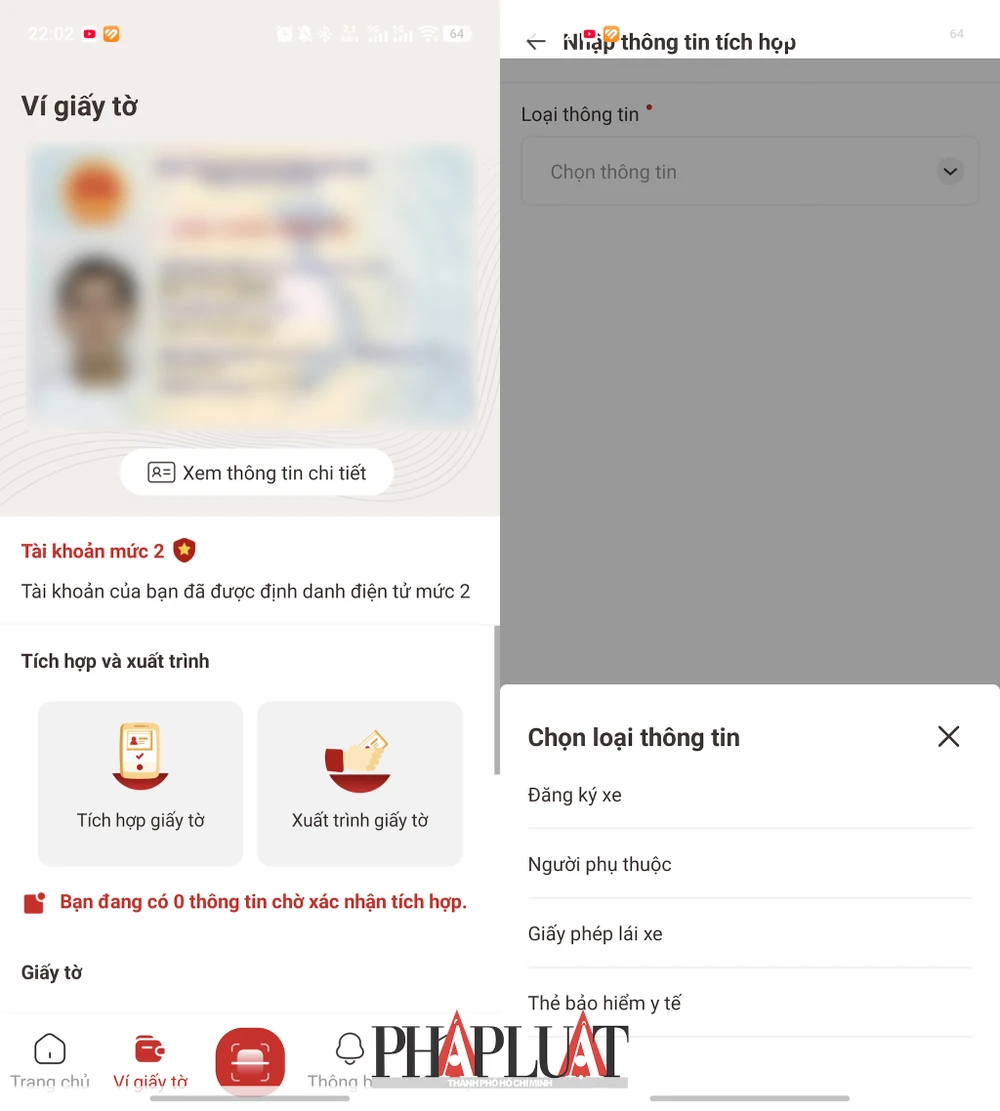This screenshot has width=1000, height=1111.
Task: Select Thẻ bảo hiểm y tế option
Action: 604,1003
